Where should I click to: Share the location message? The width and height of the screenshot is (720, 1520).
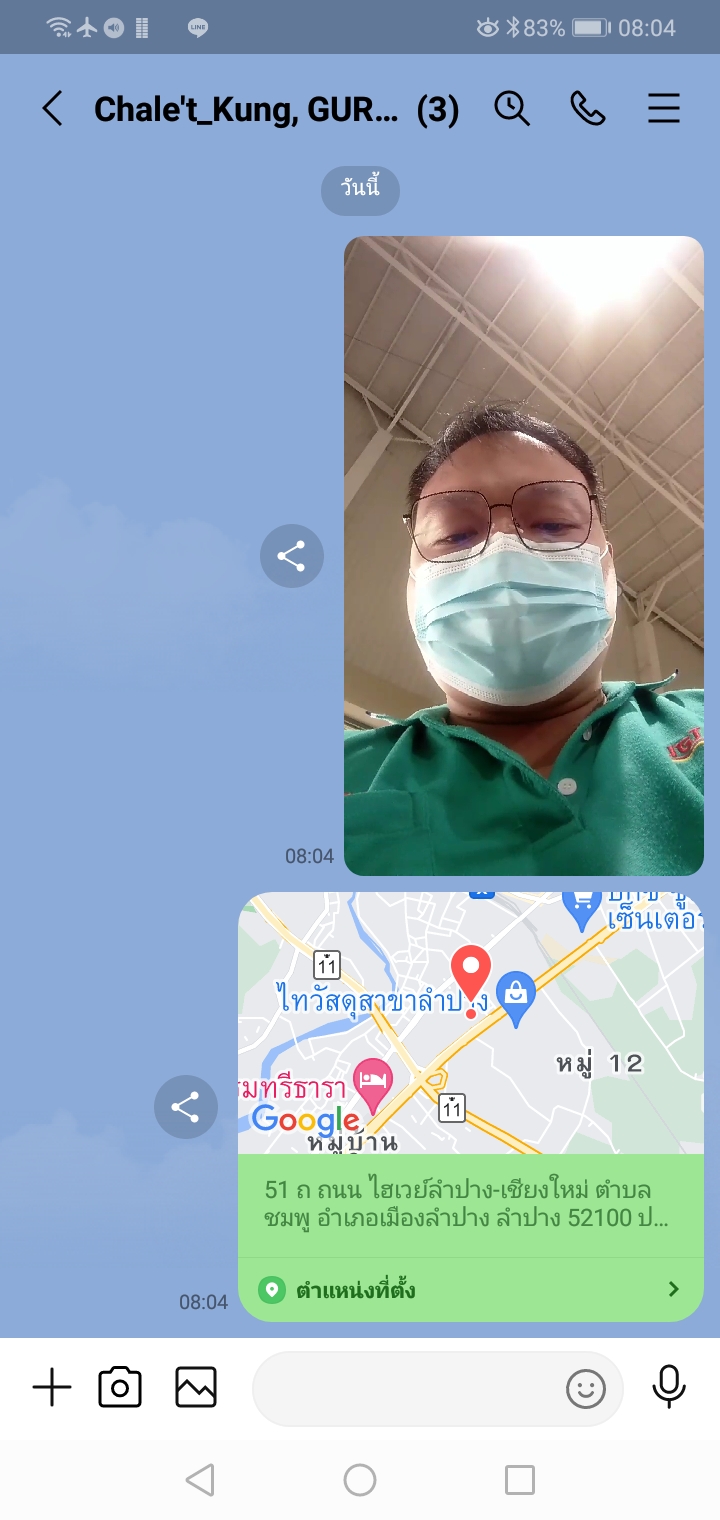(186, 1107)
